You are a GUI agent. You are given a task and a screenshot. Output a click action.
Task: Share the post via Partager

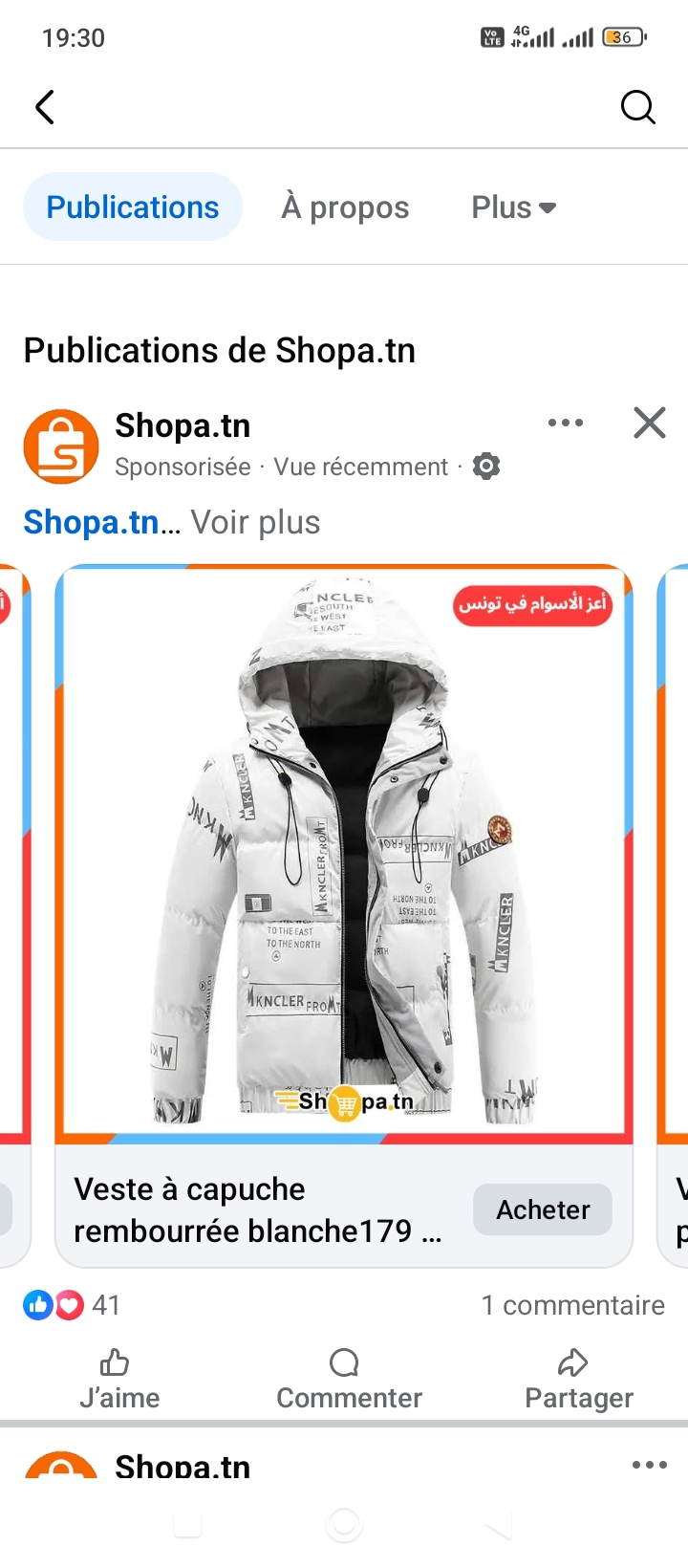click(x=578, y=1380)
